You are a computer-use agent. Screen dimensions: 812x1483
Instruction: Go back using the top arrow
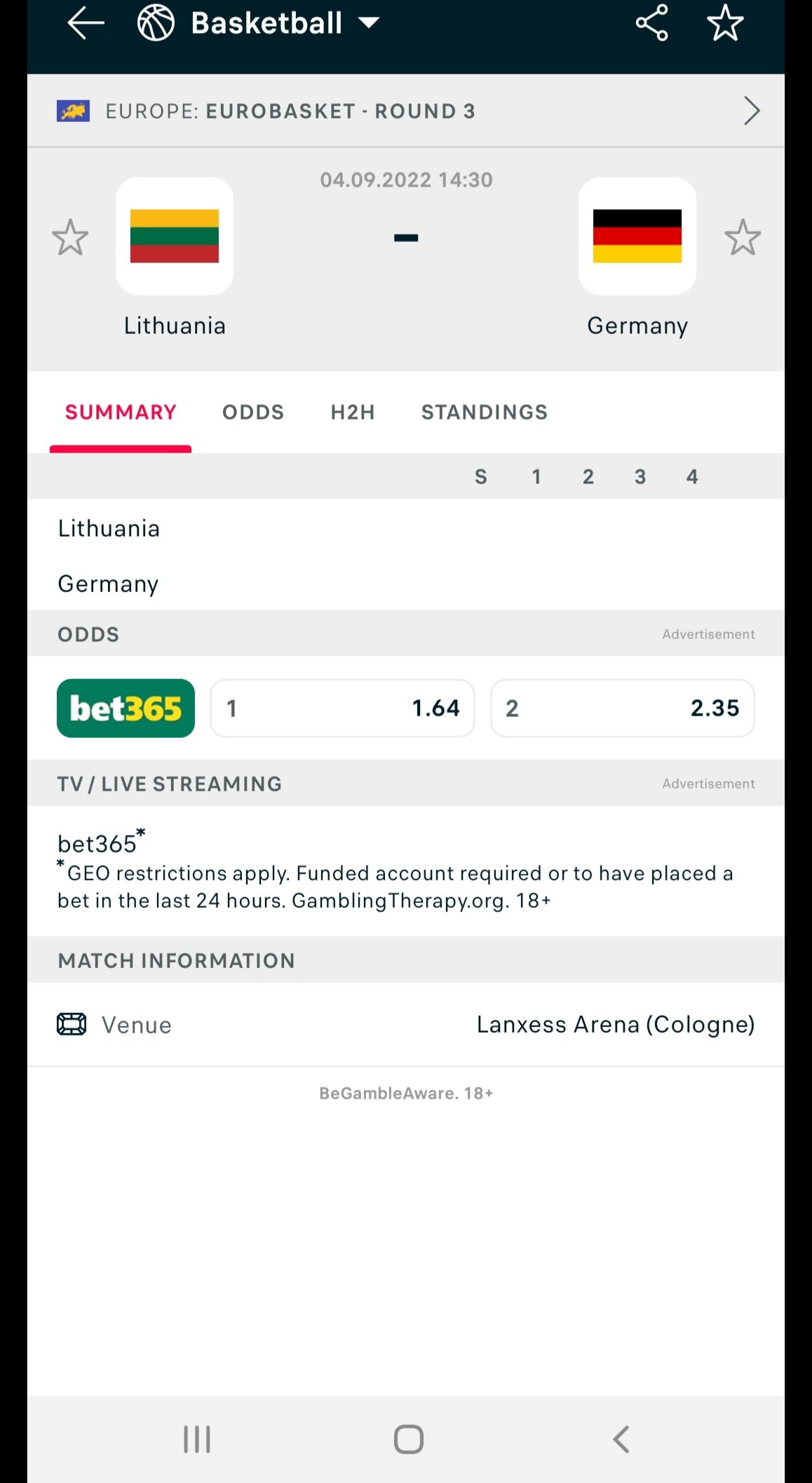point(86,23)
